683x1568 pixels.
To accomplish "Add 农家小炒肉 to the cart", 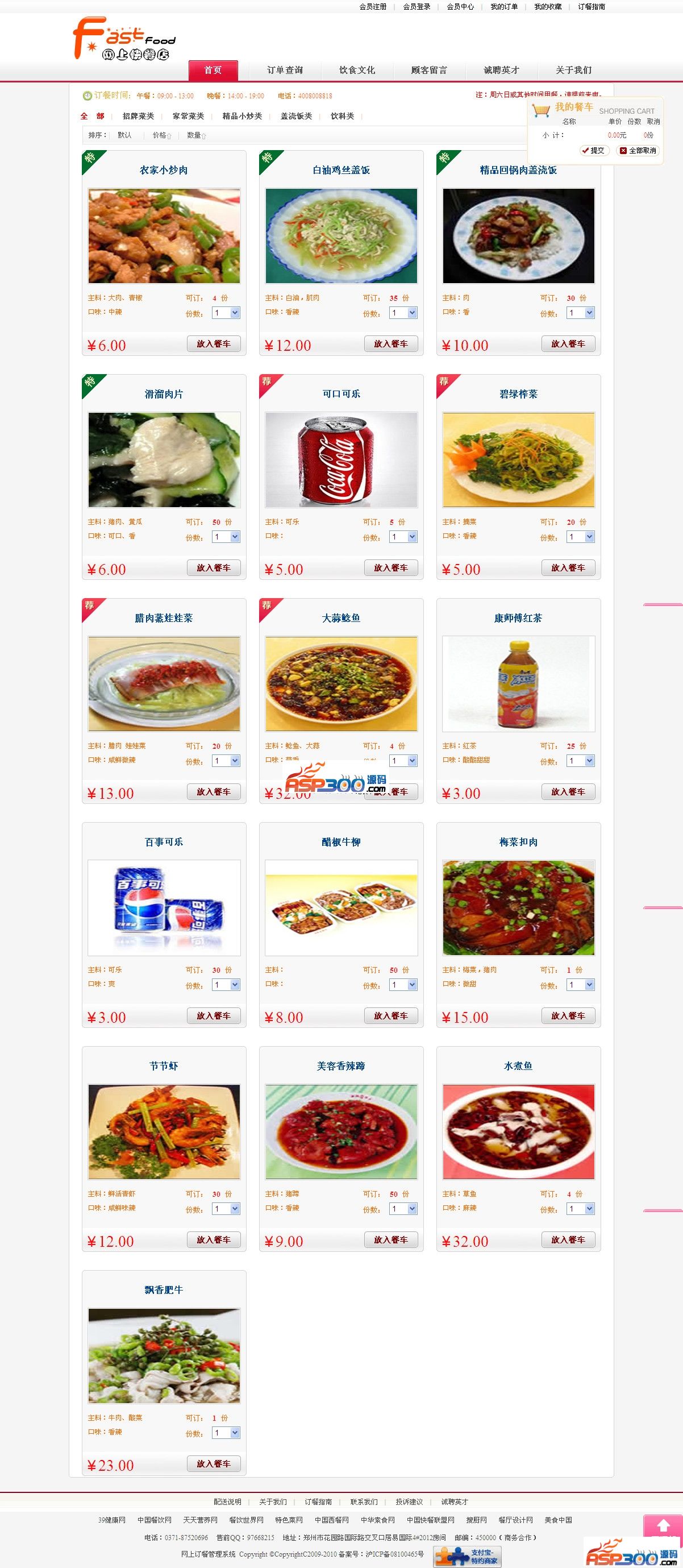I will point(214,344).
